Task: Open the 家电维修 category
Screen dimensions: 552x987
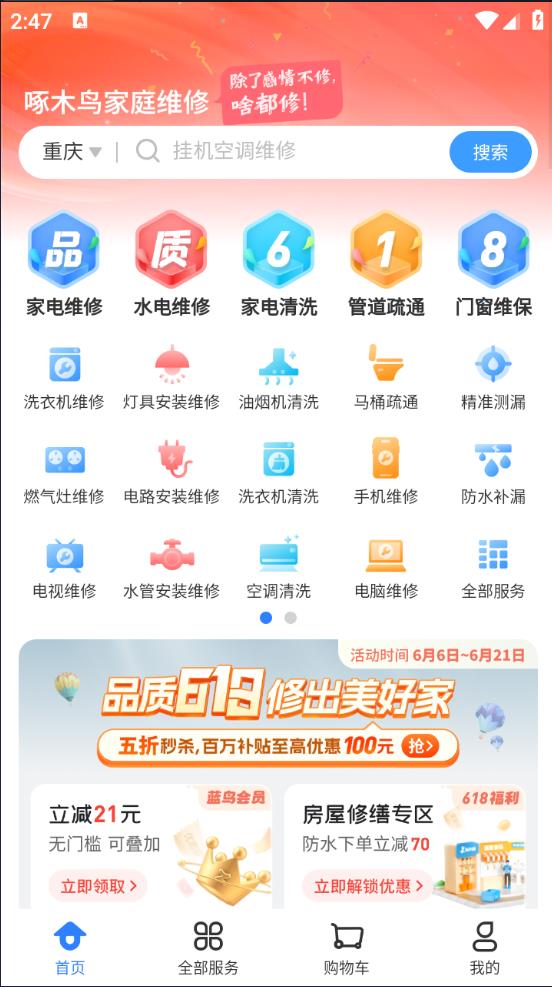Action: 64,264
